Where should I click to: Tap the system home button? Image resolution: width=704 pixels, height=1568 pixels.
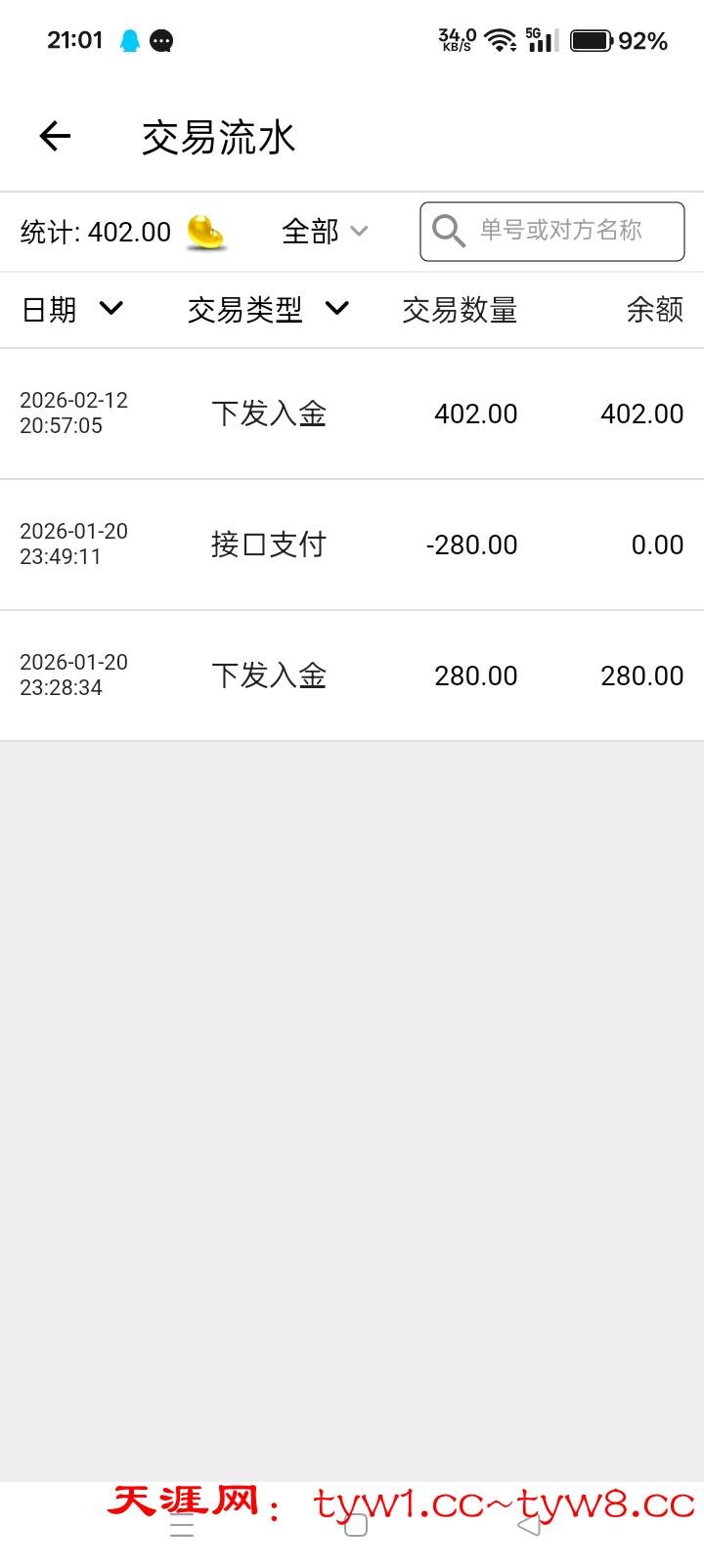[x=356, y=1525]
